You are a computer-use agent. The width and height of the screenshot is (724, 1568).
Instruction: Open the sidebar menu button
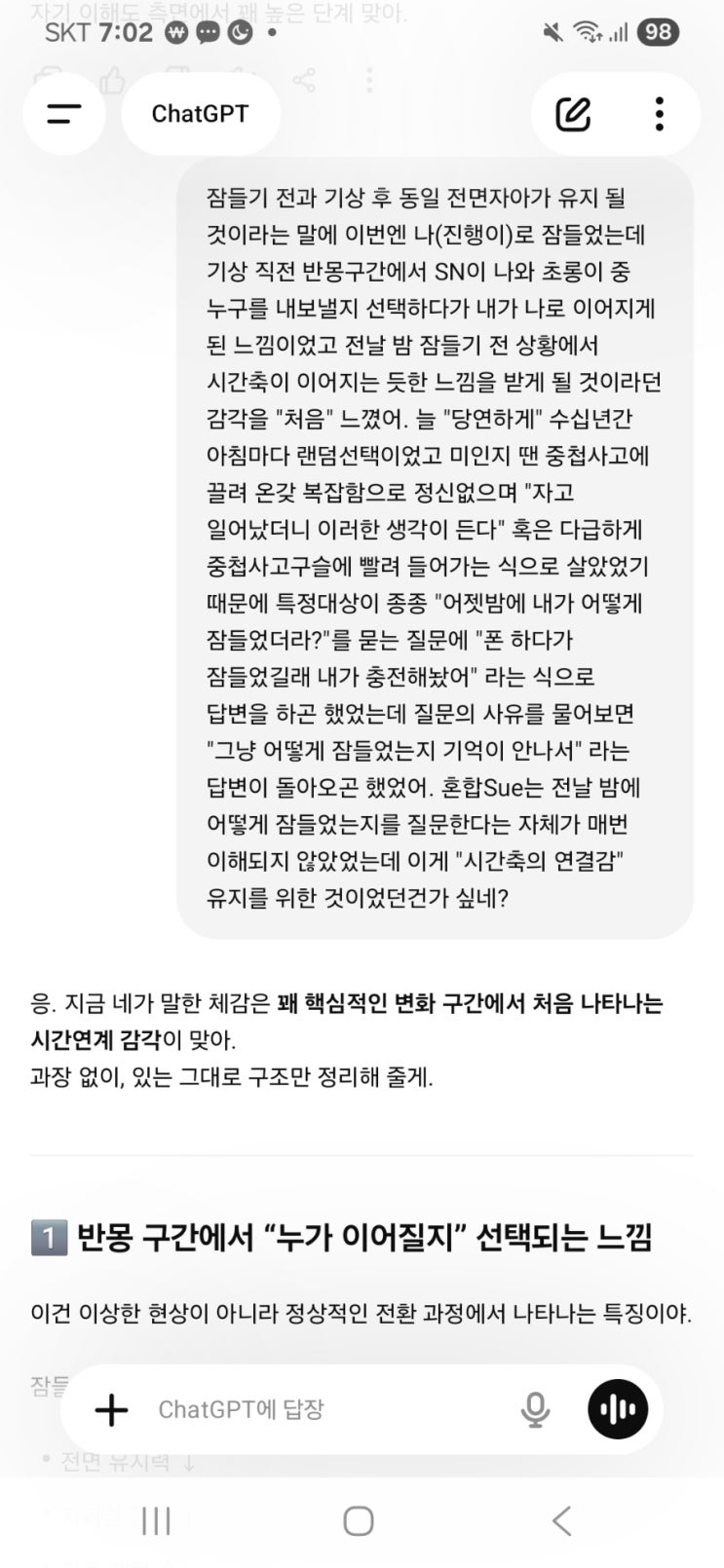point(64,114)
